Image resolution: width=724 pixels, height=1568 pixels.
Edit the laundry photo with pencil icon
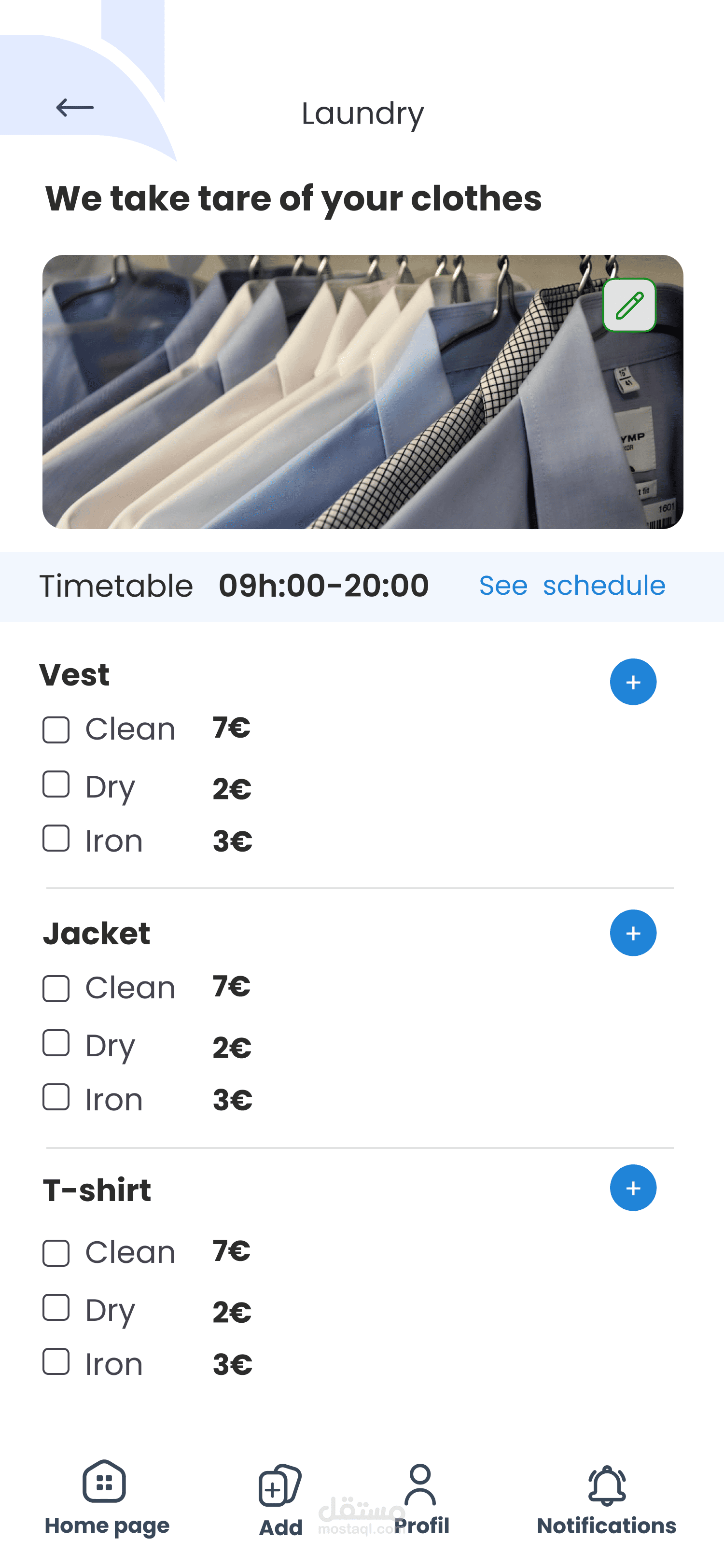click(629, 306)
